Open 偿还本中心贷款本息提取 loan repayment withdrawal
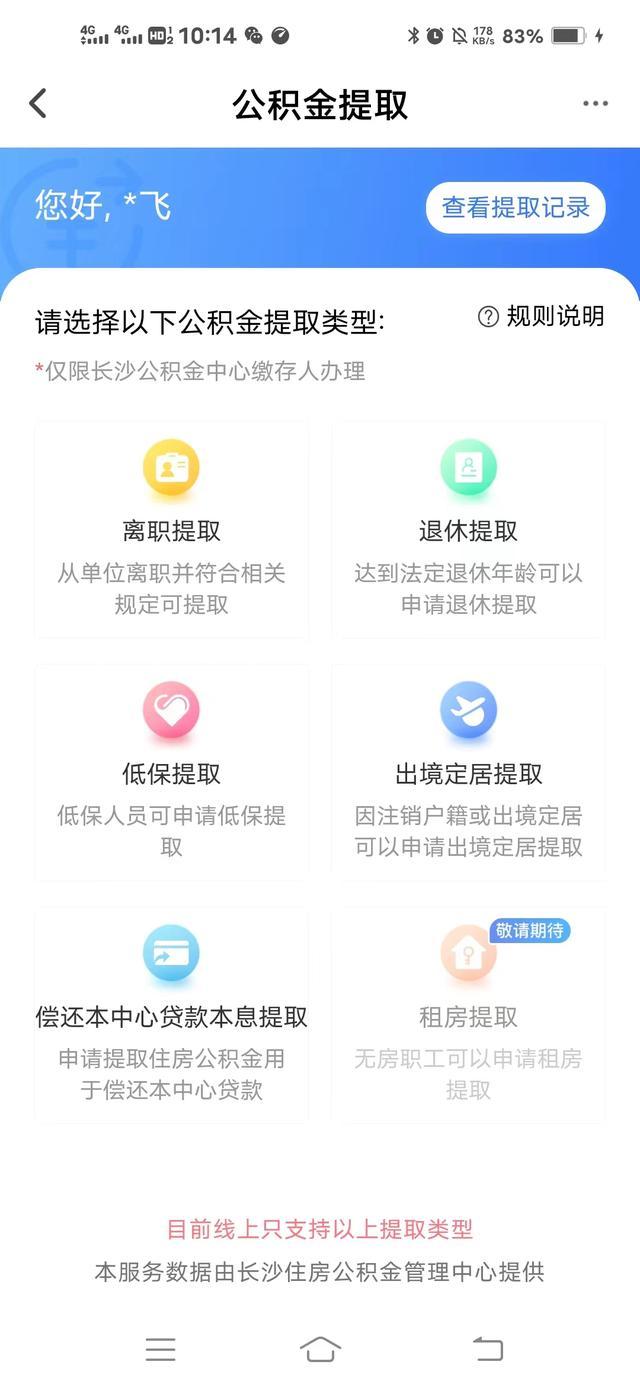The width and height of the screenshot is (640, 1387). [x=171, y=1015]
